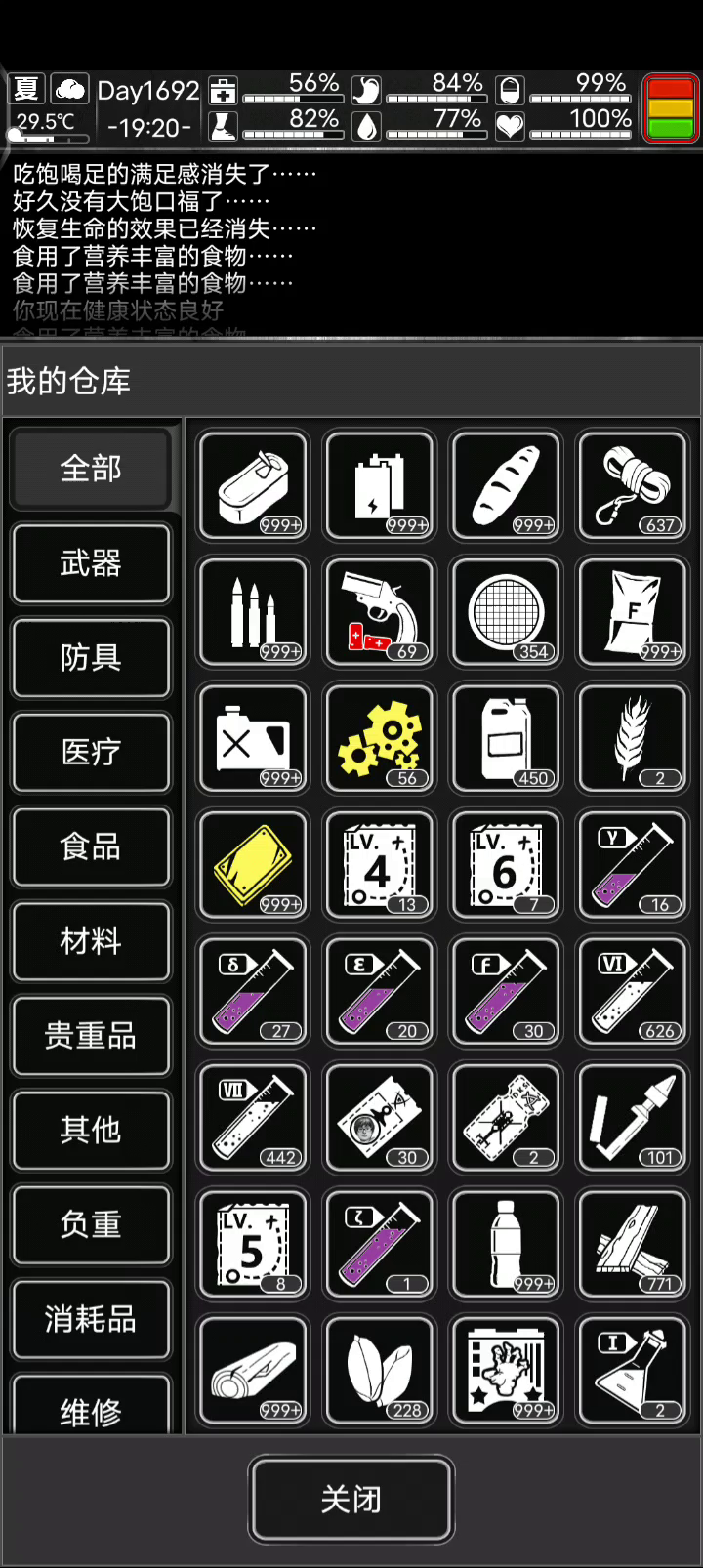Select the wood planks item with 771
Screen dimensions: 703x1568
(x=633, y=1244)
